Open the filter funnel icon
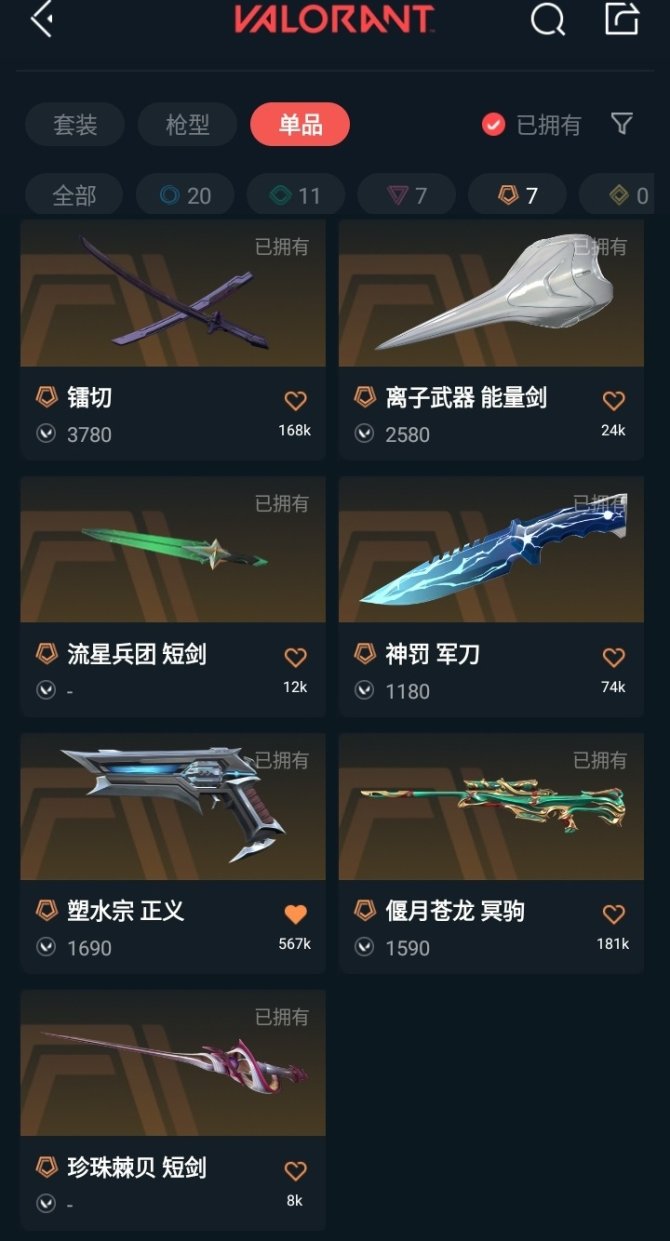 [622, 124]
